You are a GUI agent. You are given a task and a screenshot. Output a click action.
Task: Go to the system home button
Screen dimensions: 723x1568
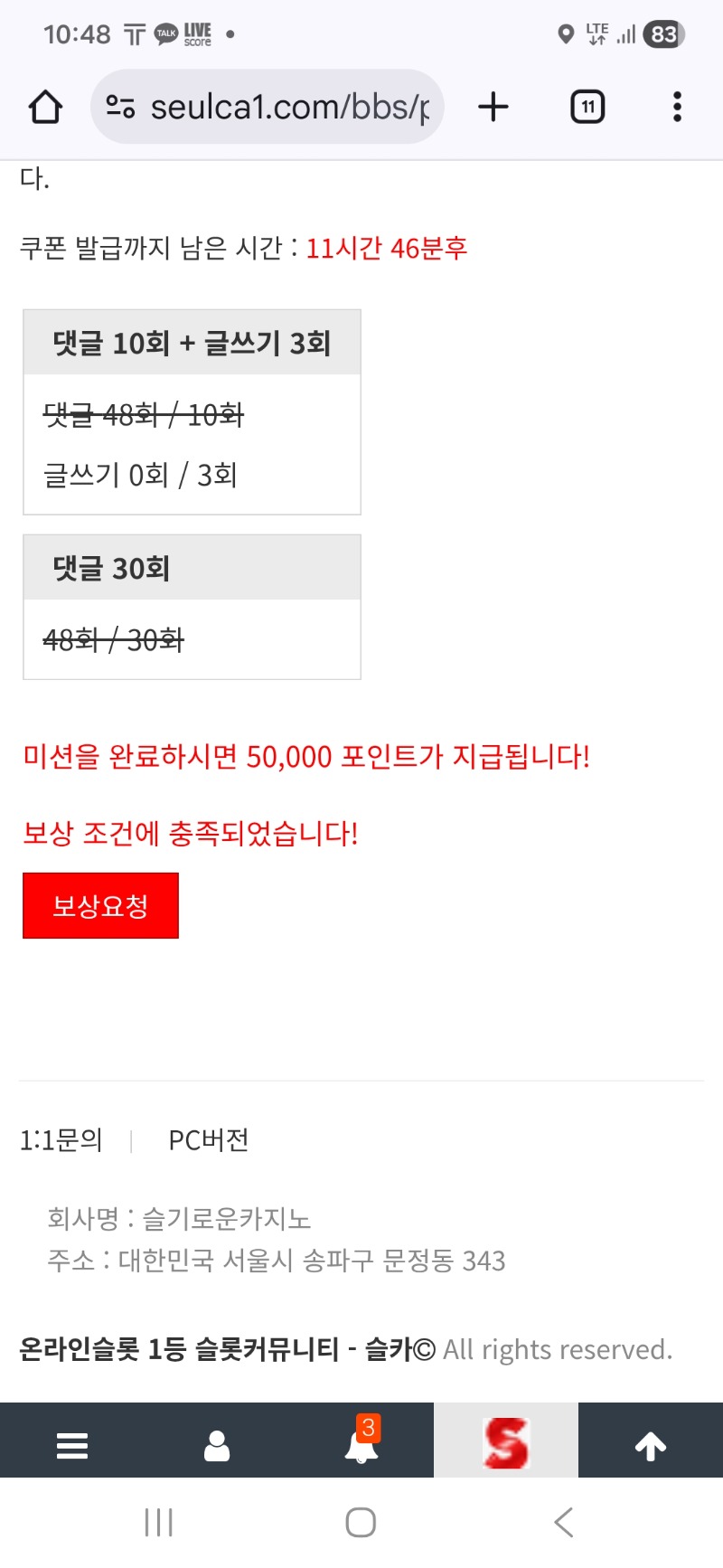pos(361,1522)
